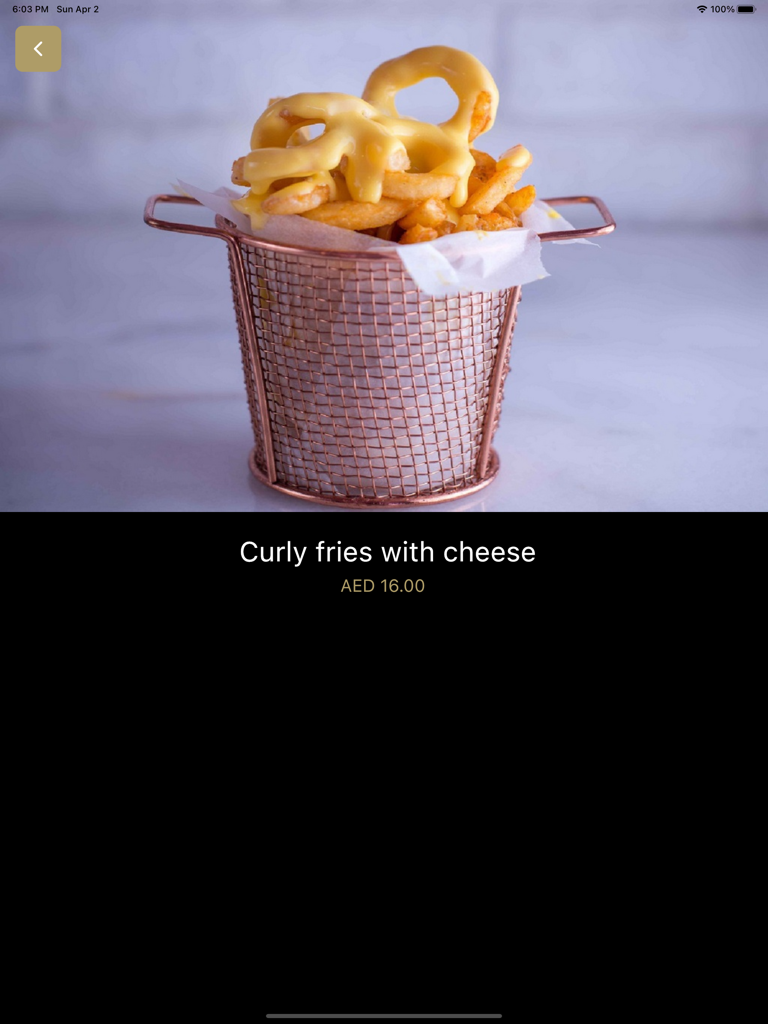Tap the home indicator bar at bottom
768x1024 pixels.
[x=384, y=1013]
